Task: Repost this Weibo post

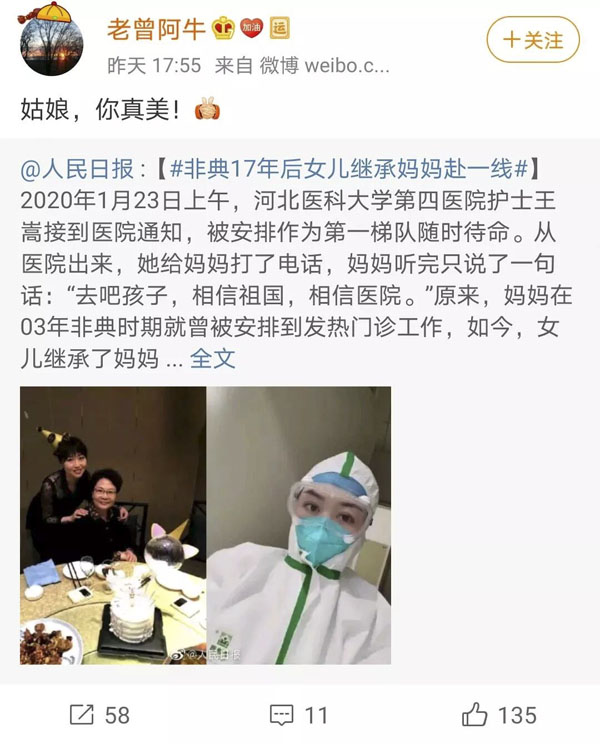Action: 100,715
